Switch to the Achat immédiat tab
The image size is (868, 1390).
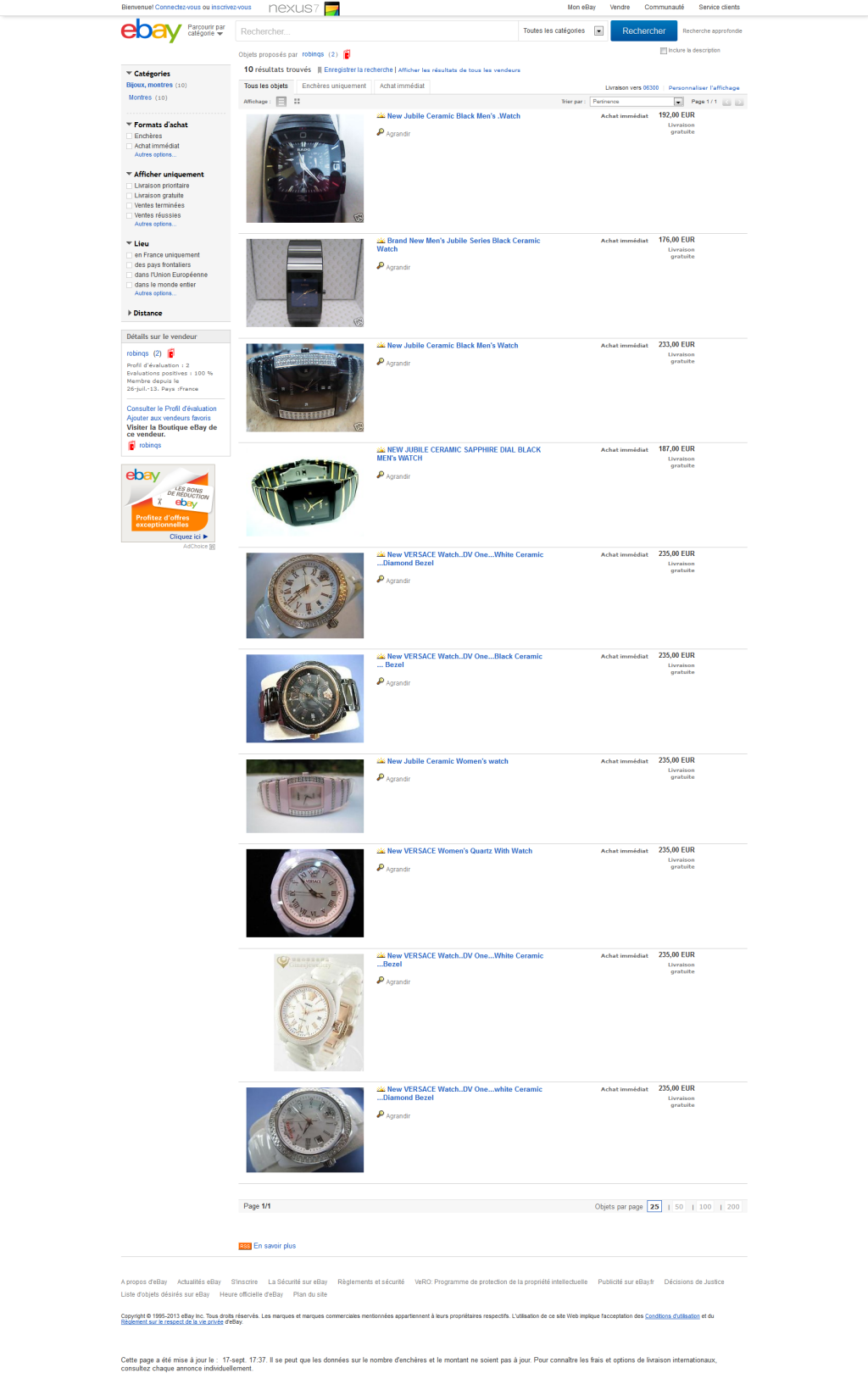(402, 86)
